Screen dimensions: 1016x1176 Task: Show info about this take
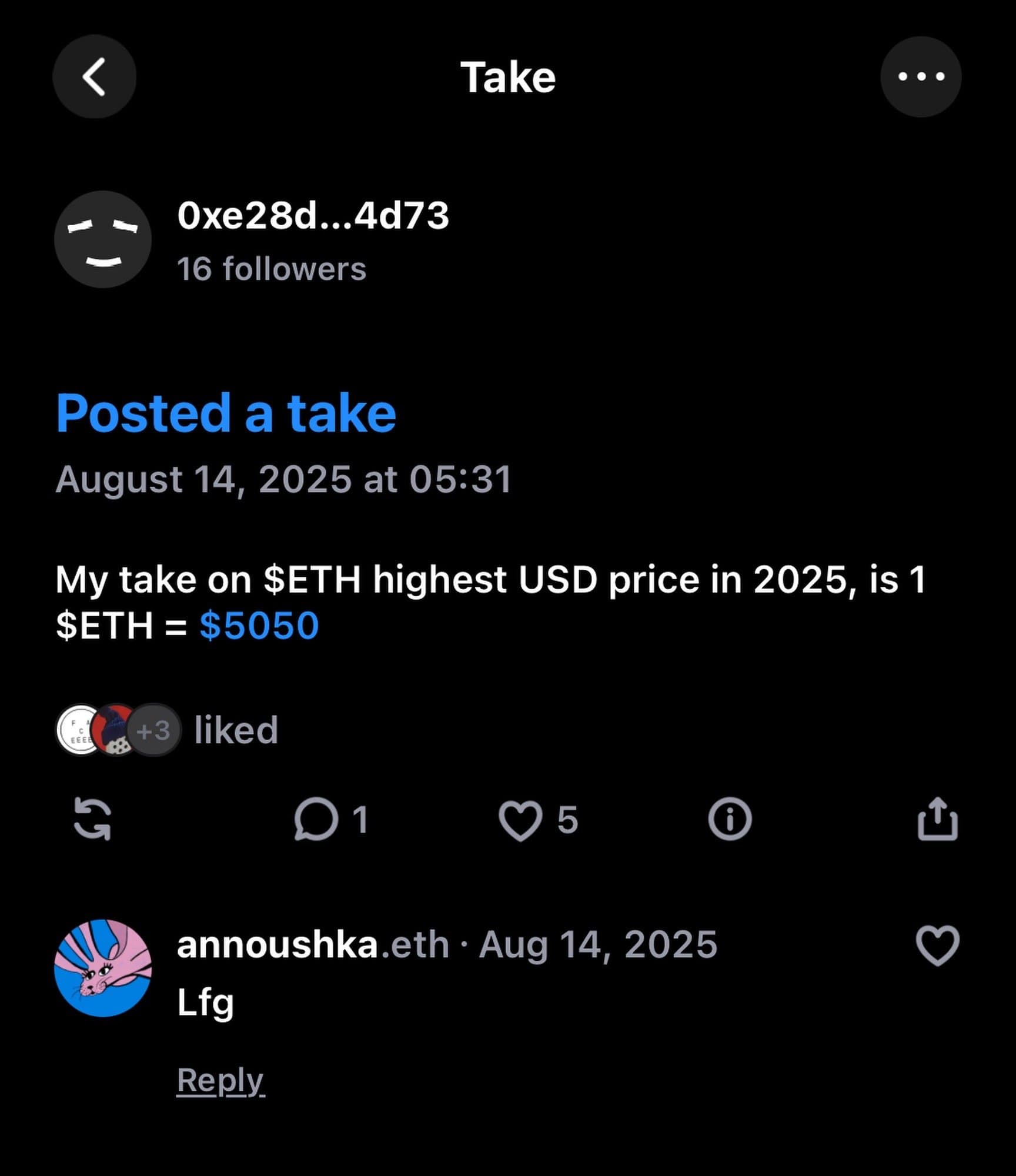tap(730, 818)
